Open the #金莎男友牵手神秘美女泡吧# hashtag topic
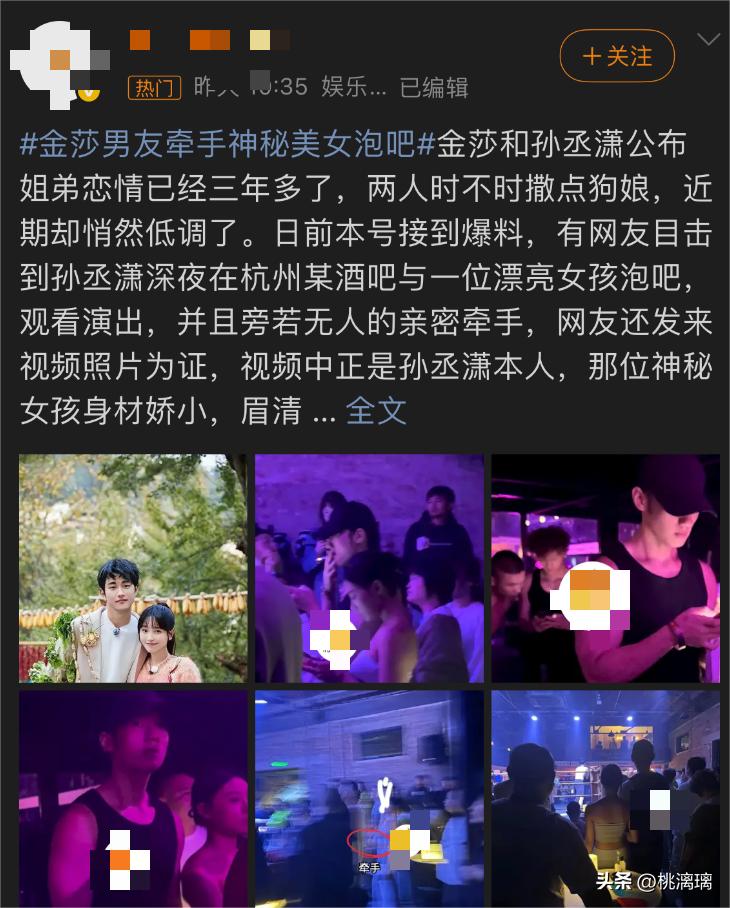This screenshot has width=730, height=908. [x=228, y=143]
